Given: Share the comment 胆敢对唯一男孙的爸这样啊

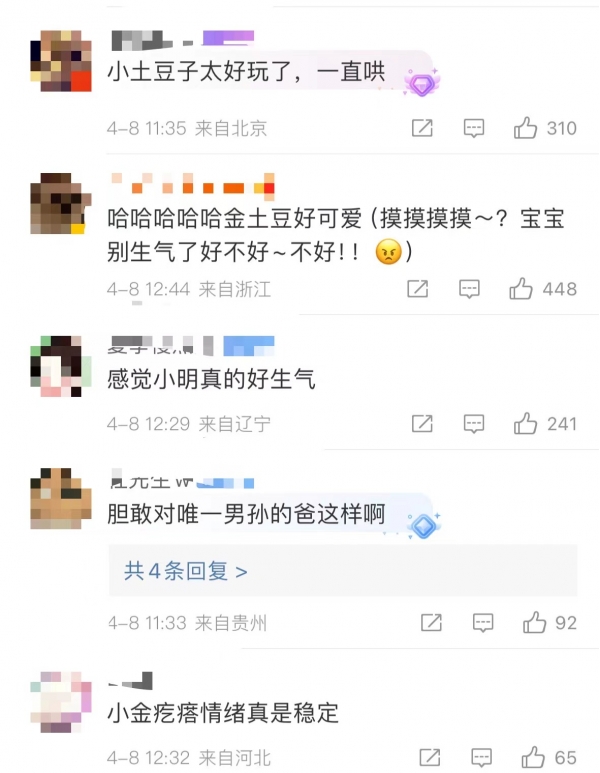Looking at the screenshot, I should pos(431,622).
